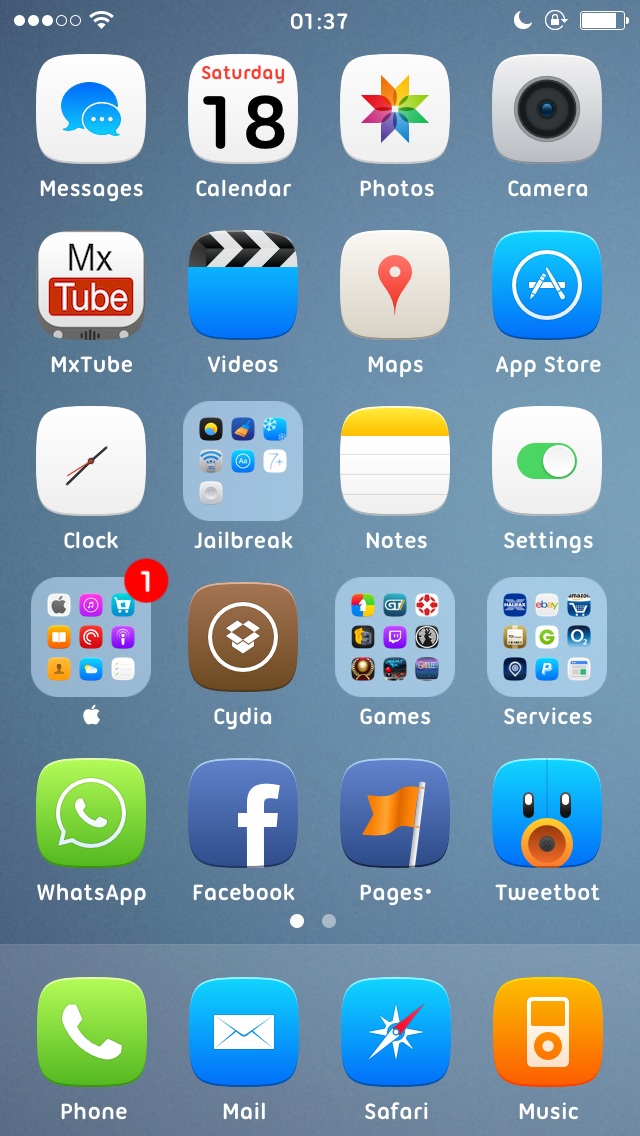The height and width of the screenshot is (1136, 640).
Task: Launch Maps
Action: (395, 285)
